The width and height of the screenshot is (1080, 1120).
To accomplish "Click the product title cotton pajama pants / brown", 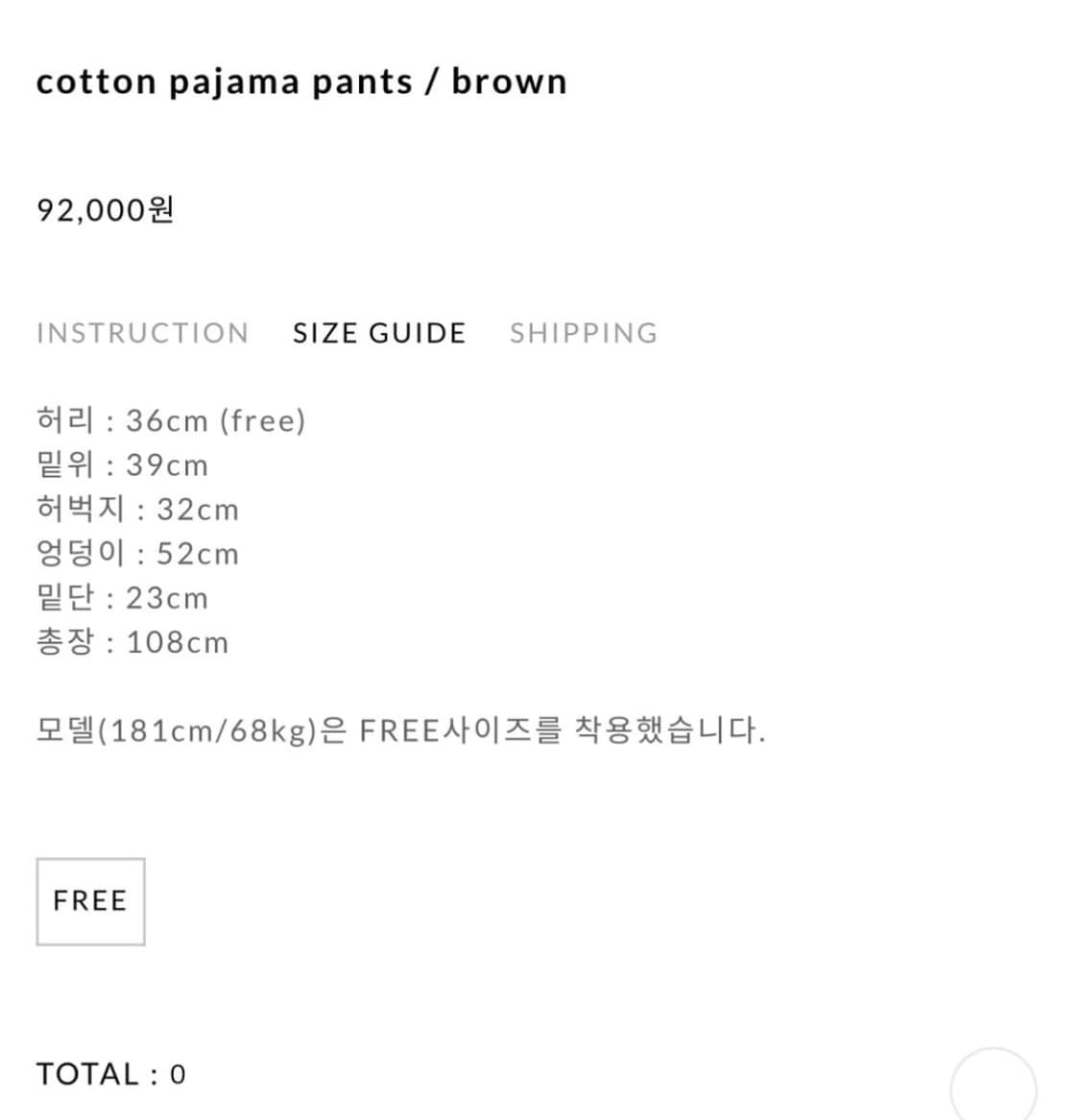I will coord(301,82).
